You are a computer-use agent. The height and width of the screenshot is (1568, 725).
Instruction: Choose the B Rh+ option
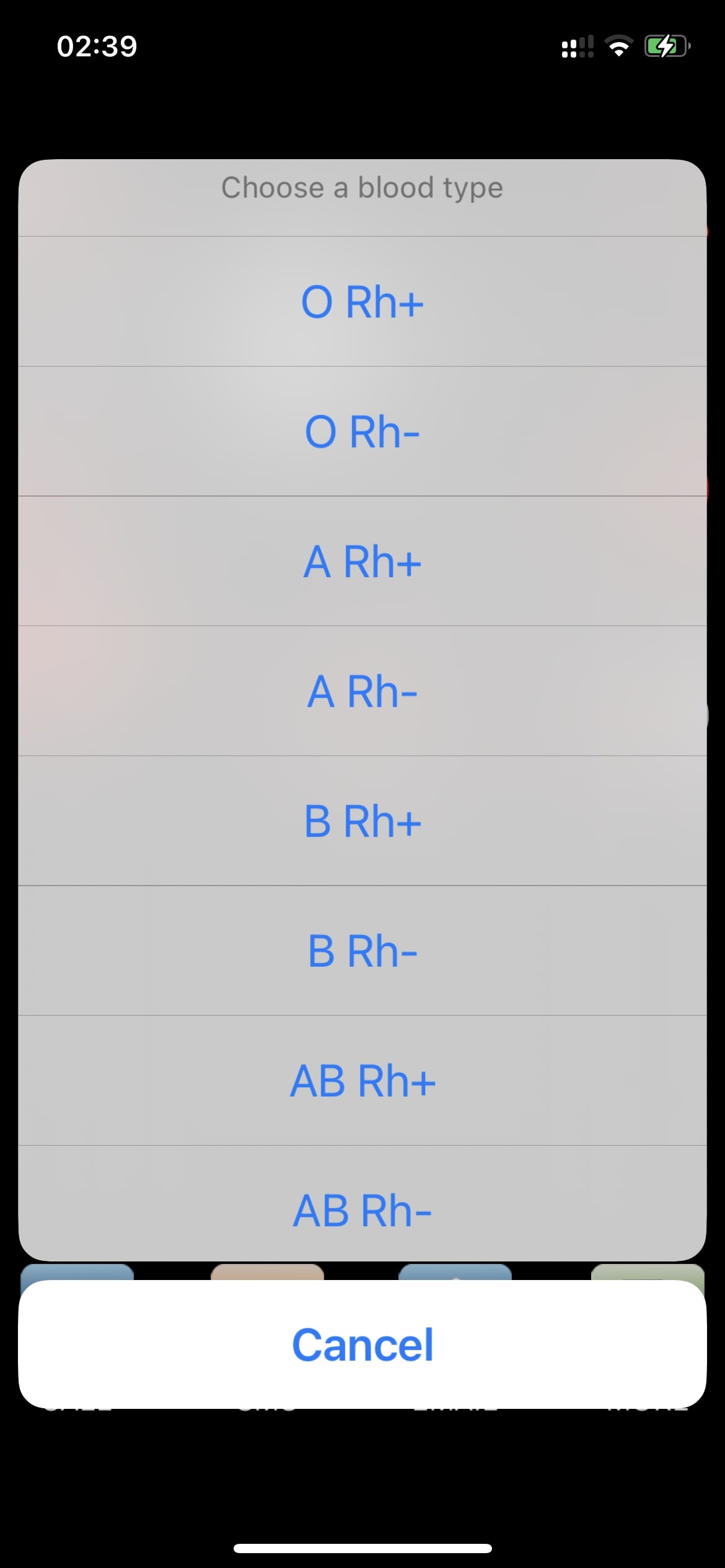pos(362,821)
